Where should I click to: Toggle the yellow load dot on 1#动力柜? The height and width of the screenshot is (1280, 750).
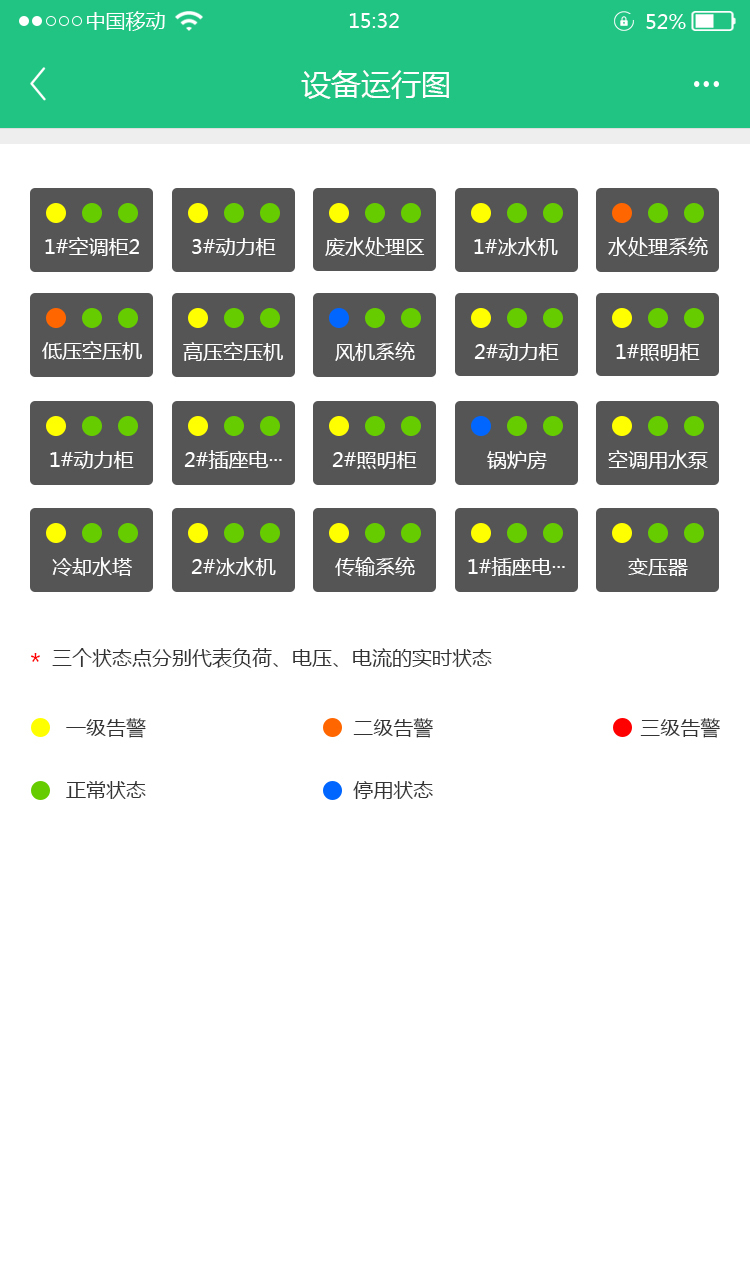click(x=55, y=427)
